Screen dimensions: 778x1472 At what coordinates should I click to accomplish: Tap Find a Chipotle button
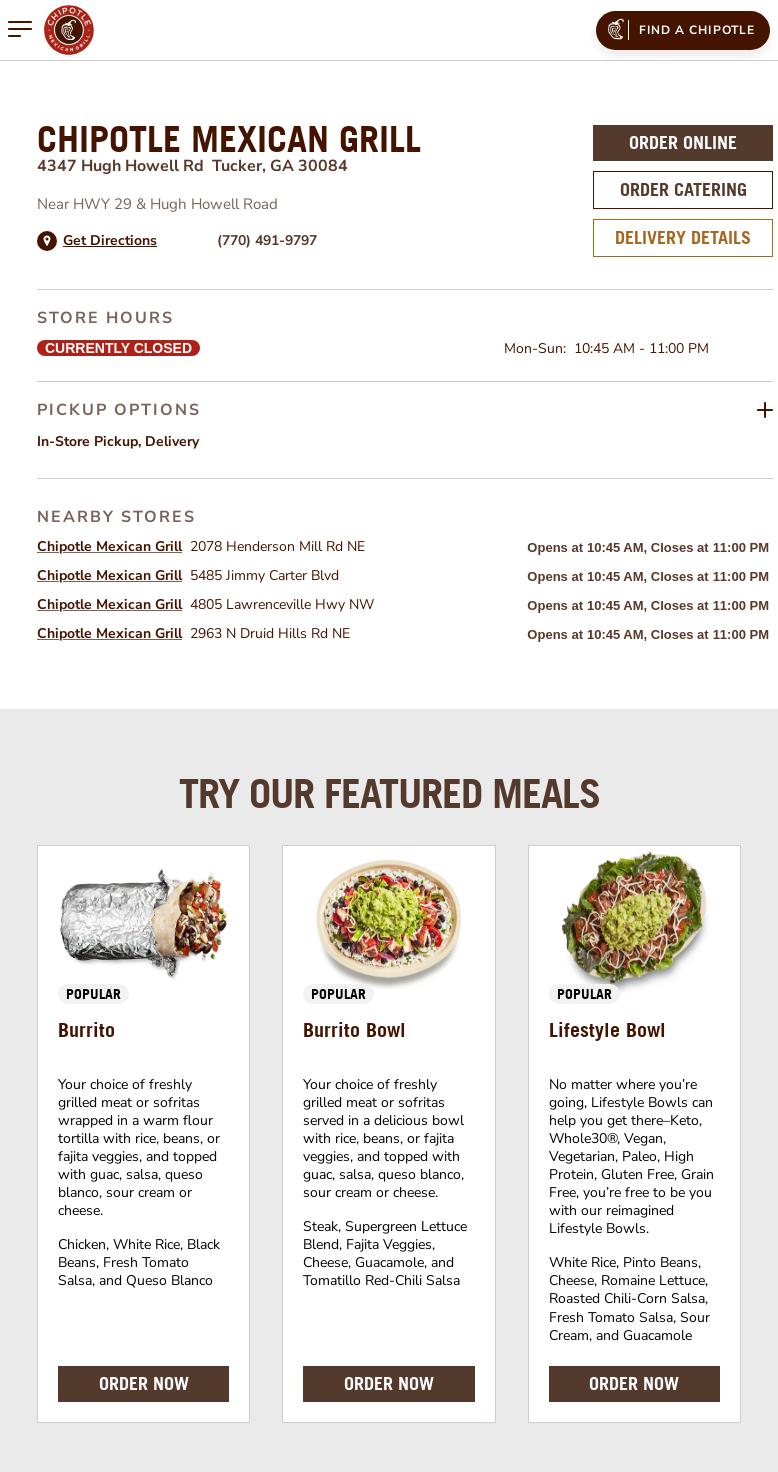pos(683,30)
